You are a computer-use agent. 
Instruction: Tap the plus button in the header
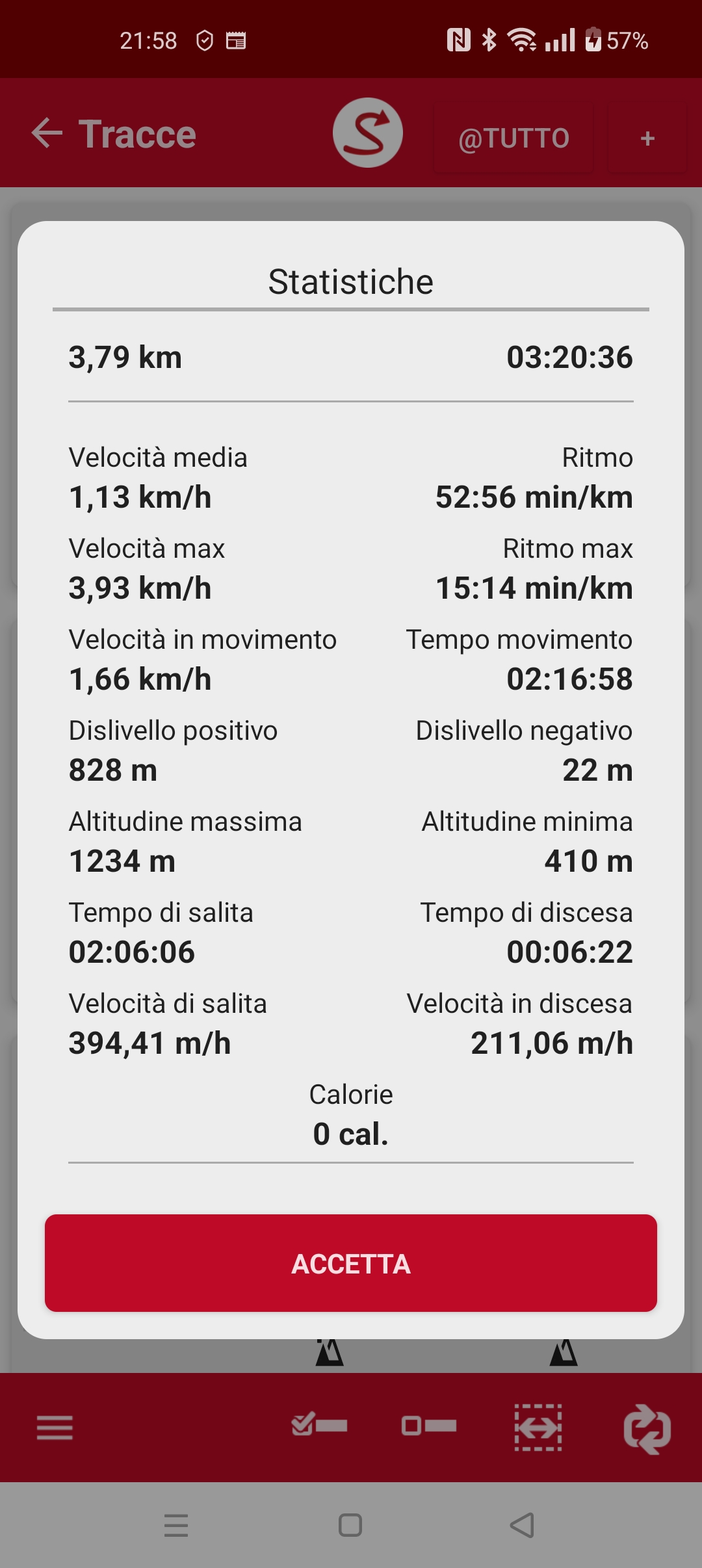click(647, 138)
